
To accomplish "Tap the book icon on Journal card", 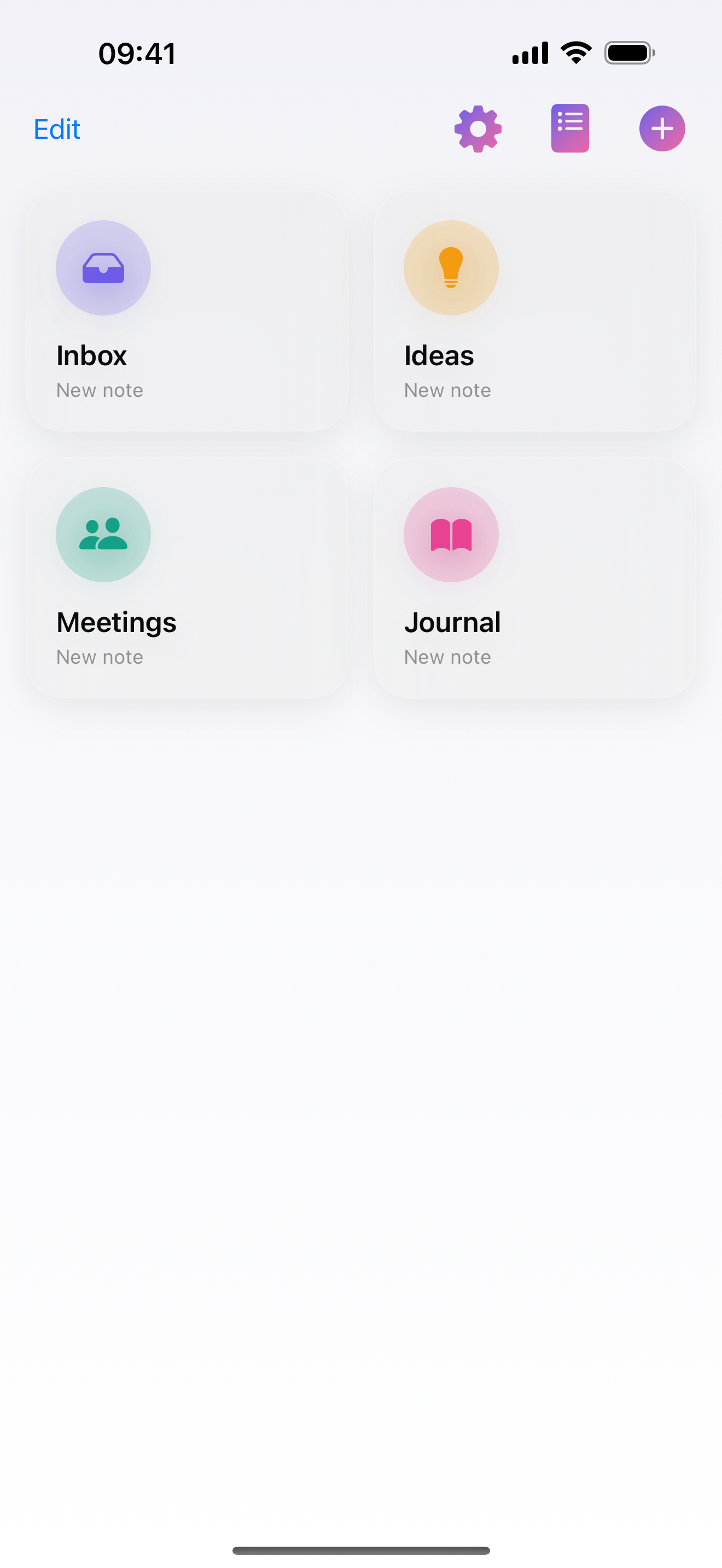I will tap(450, 535).
